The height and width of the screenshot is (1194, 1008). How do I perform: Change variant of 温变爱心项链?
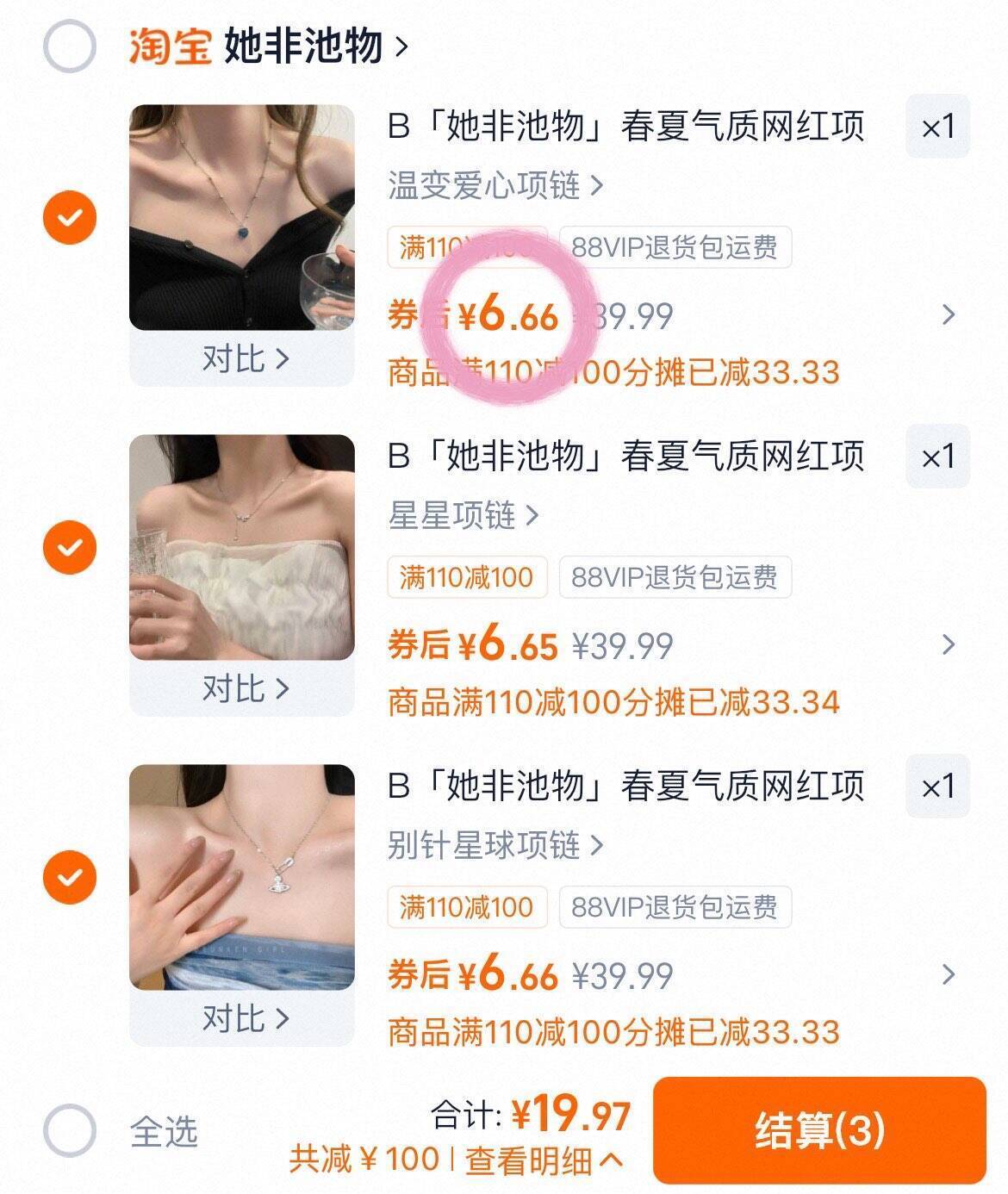[495, 185]
